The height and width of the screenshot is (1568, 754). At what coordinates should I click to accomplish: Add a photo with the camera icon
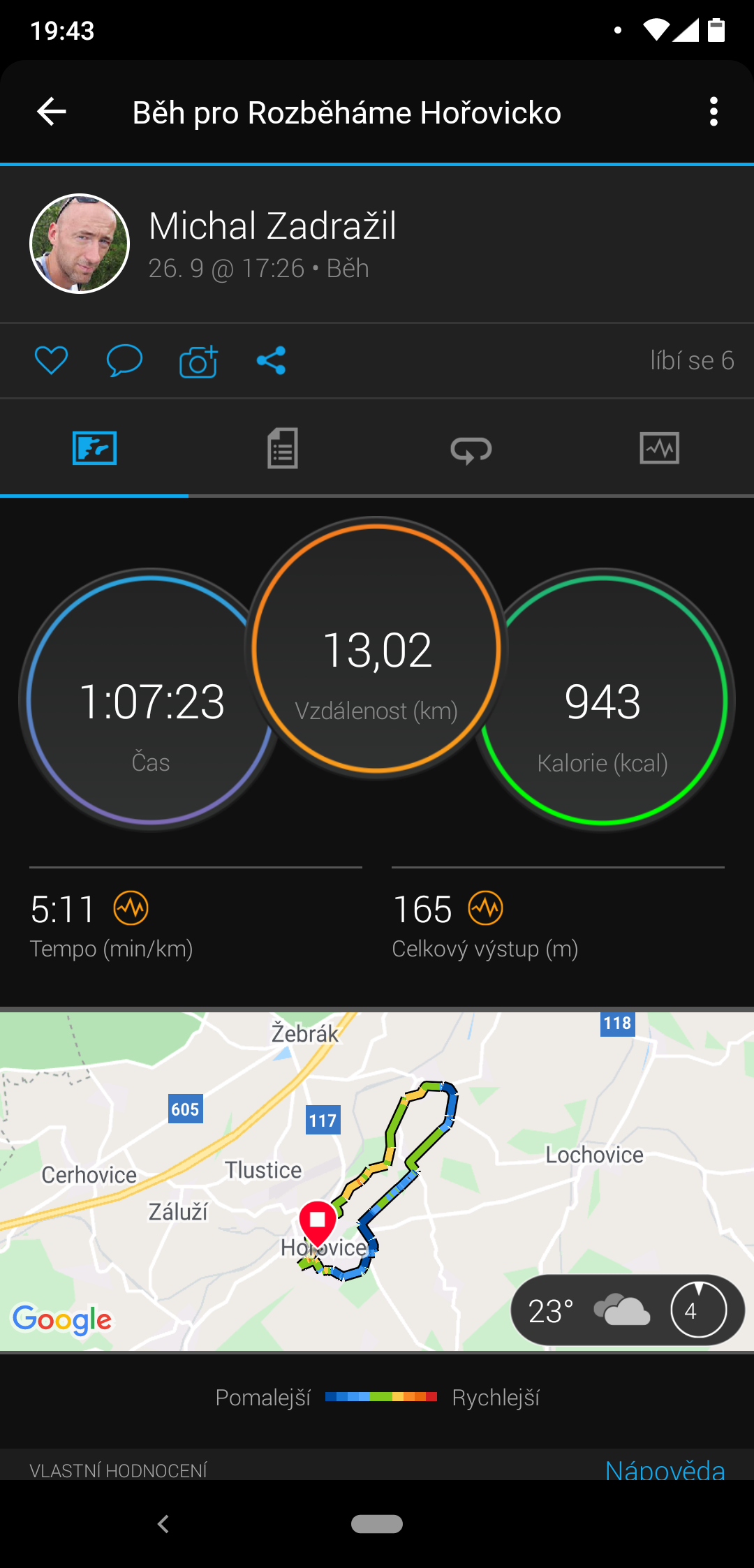click(198, 361)
